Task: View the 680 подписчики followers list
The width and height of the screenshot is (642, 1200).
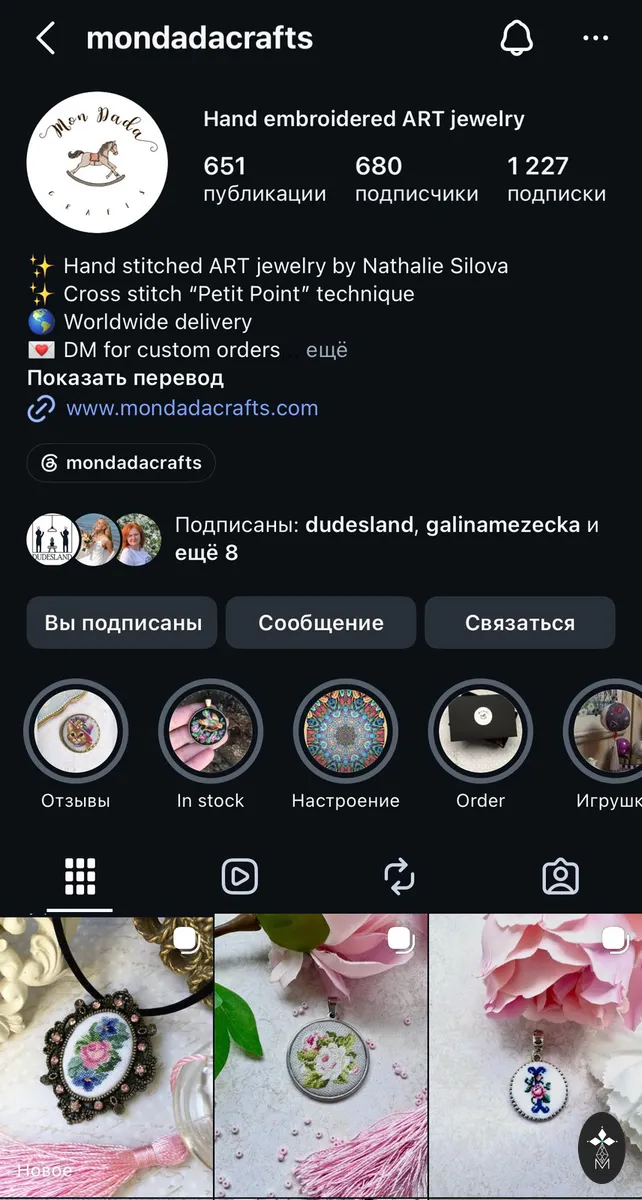Action: 417,179
